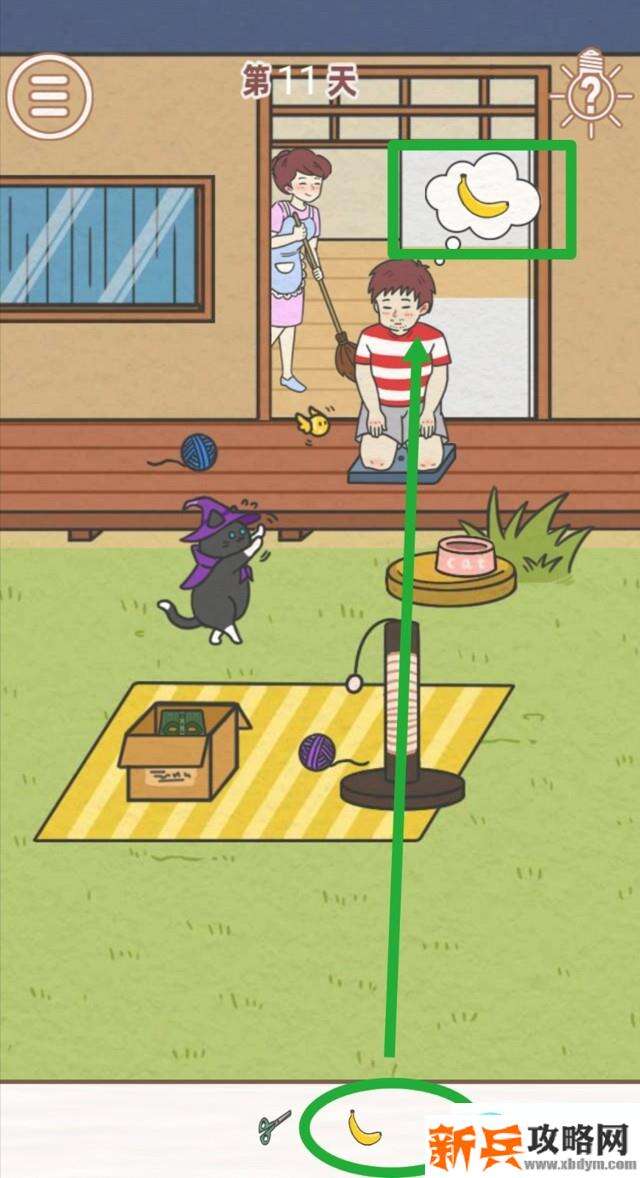The image size is (640, 1178).
Task: Select the banana in the inventory
Action: (x=364, y=1127)
